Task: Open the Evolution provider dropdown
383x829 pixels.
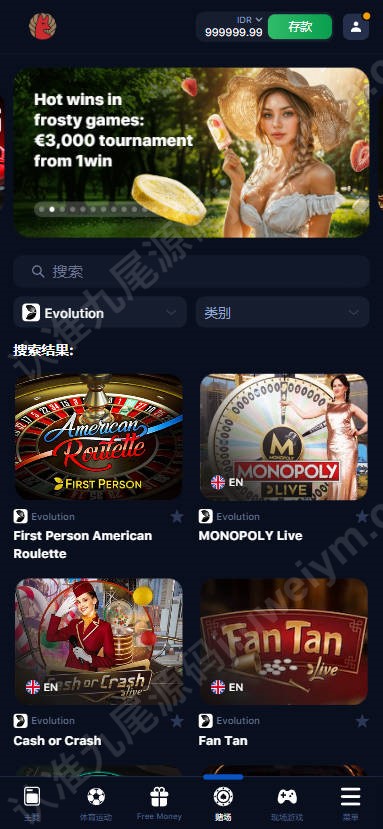Action: 101,312
